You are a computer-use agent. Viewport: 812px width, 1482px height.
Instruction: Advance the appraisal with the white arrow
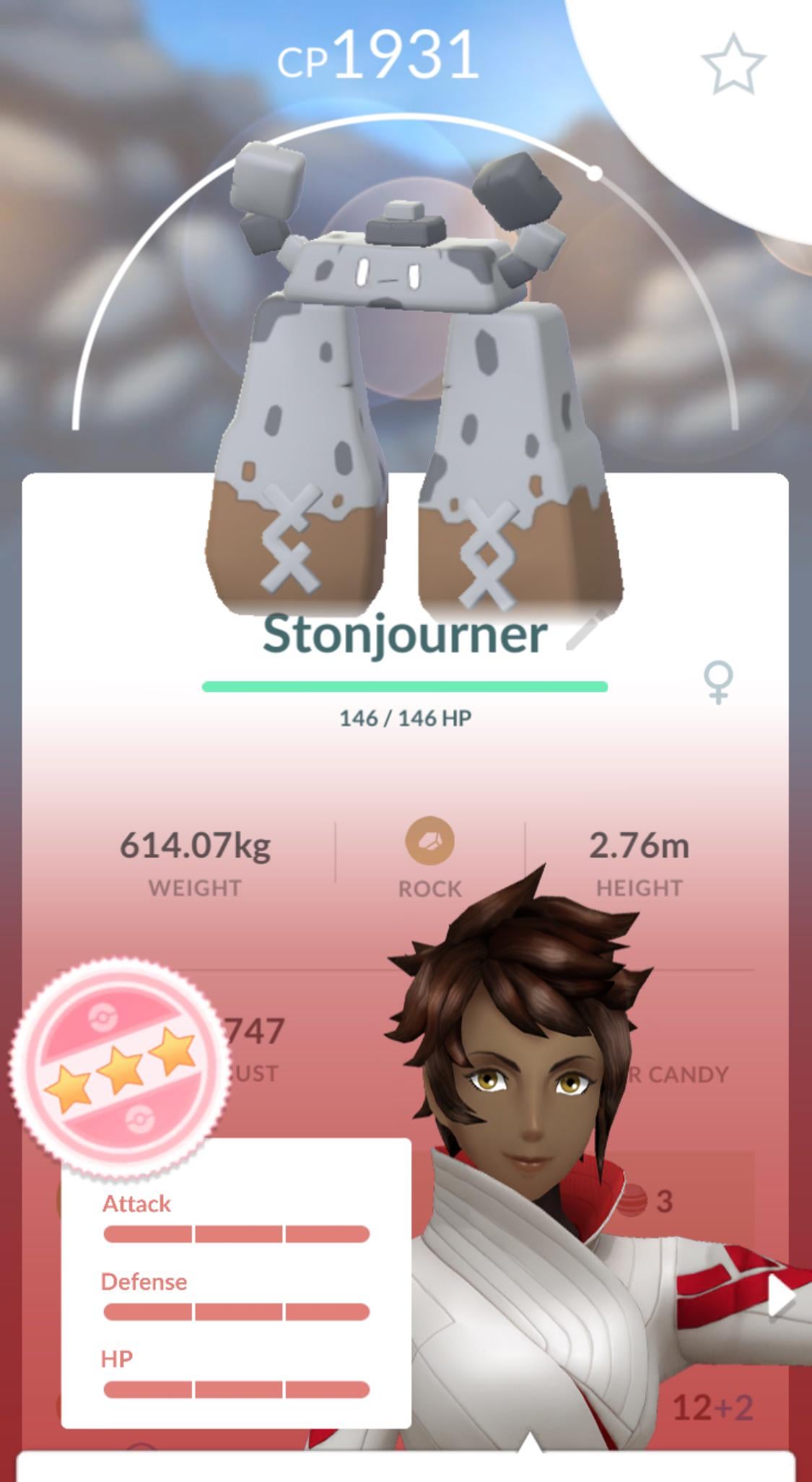pos(782,1298)
